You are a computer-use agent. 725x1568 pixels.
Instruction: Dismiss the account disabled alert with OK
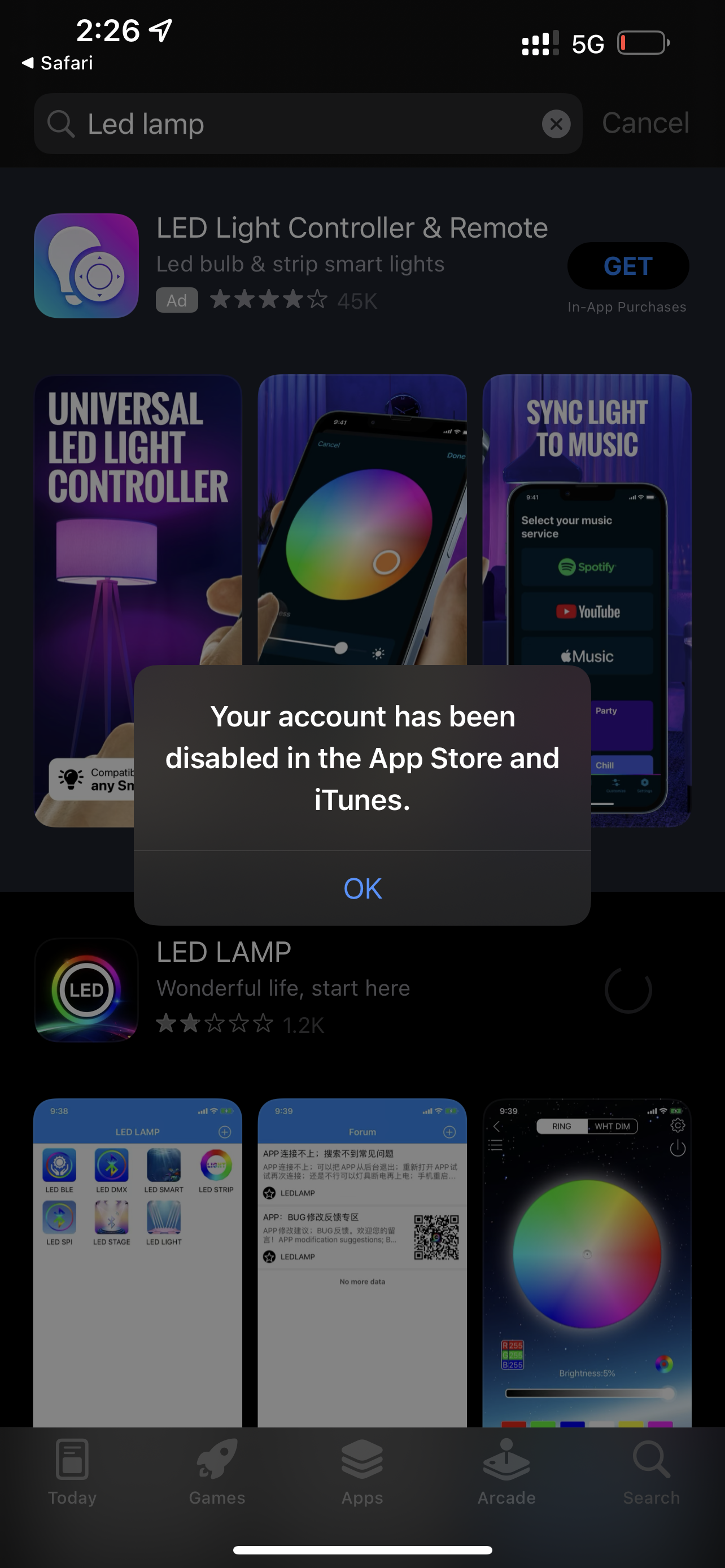point(362,888)
